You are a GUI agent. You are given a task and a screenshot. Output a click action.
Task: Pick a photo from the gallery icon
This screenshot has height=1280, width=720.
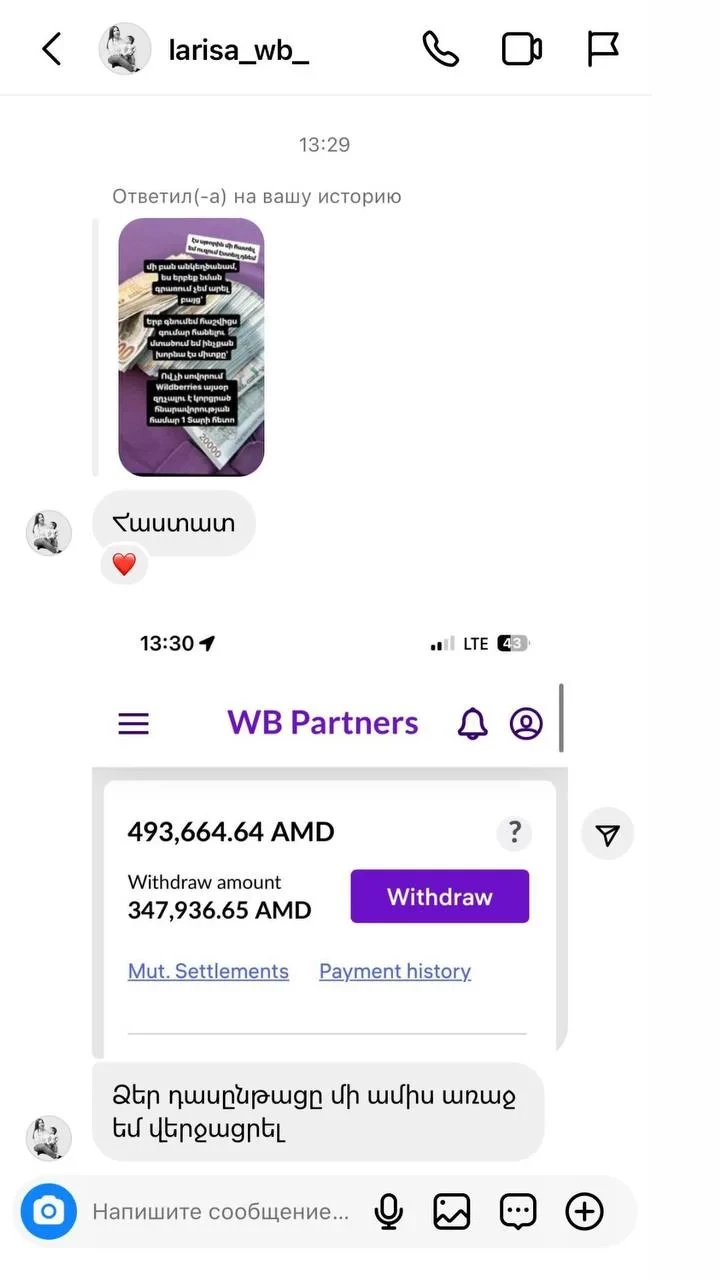pyautogui.click(x=452, y=1212)
